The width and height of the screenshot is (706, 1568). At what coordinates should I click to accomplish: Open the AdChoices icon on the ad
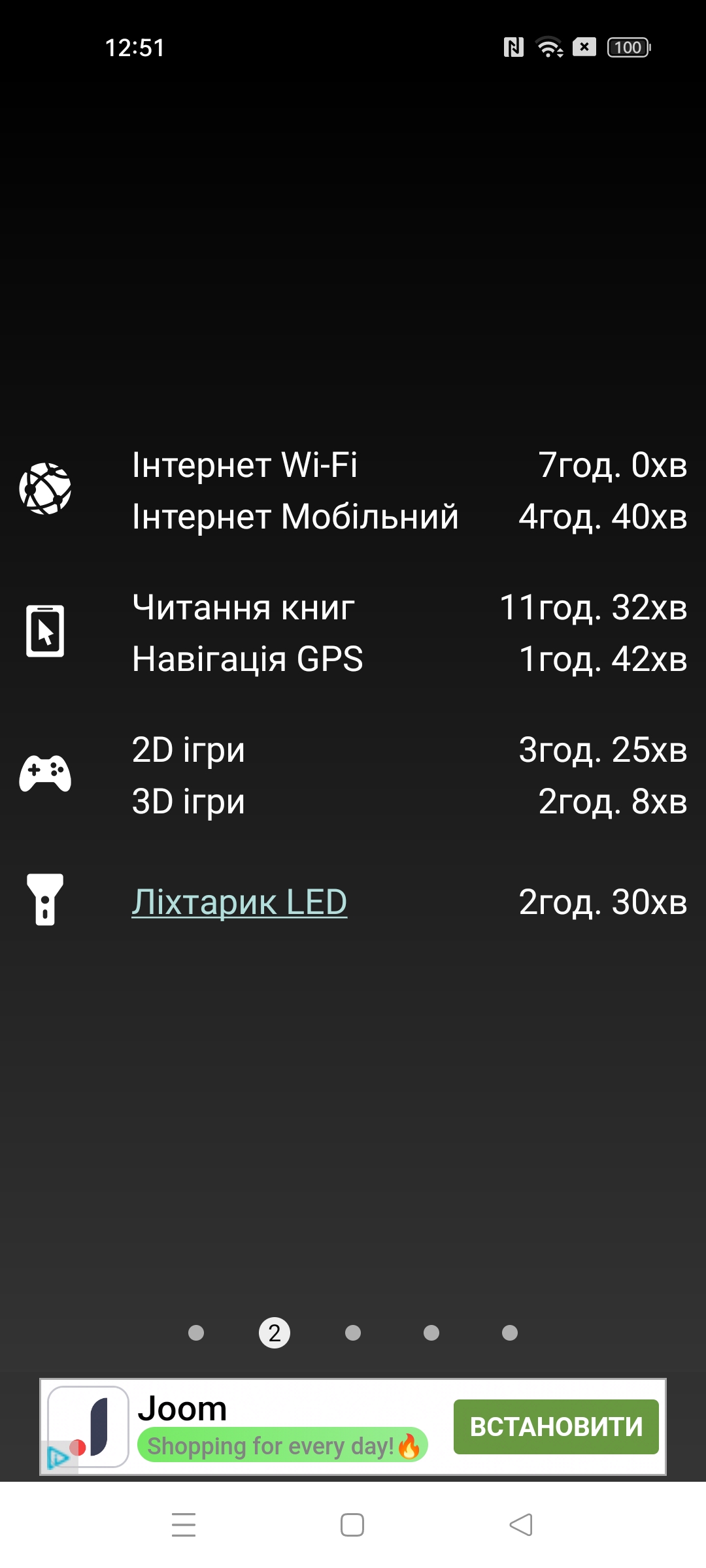[x=58, y=1457]
